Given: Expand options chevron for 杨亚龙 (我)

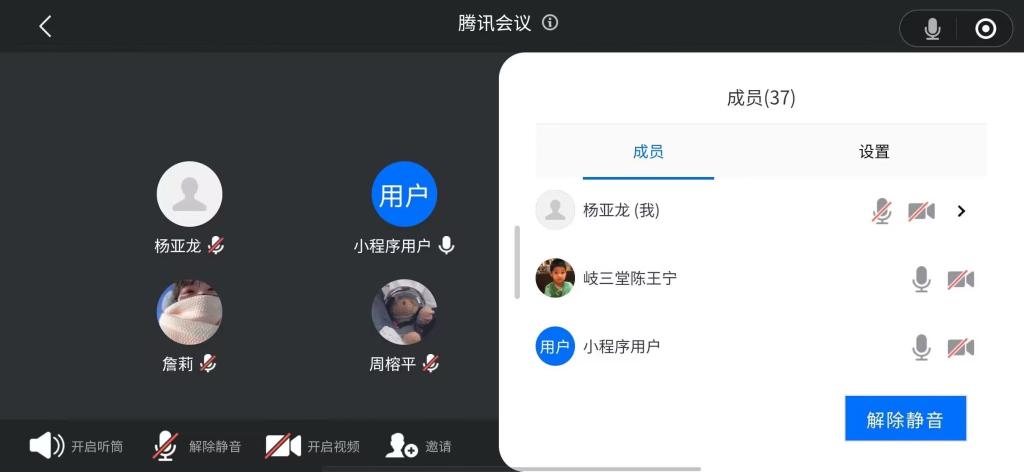Looking at the screenshot, I should pyautogui.click(x=961, y=211).
